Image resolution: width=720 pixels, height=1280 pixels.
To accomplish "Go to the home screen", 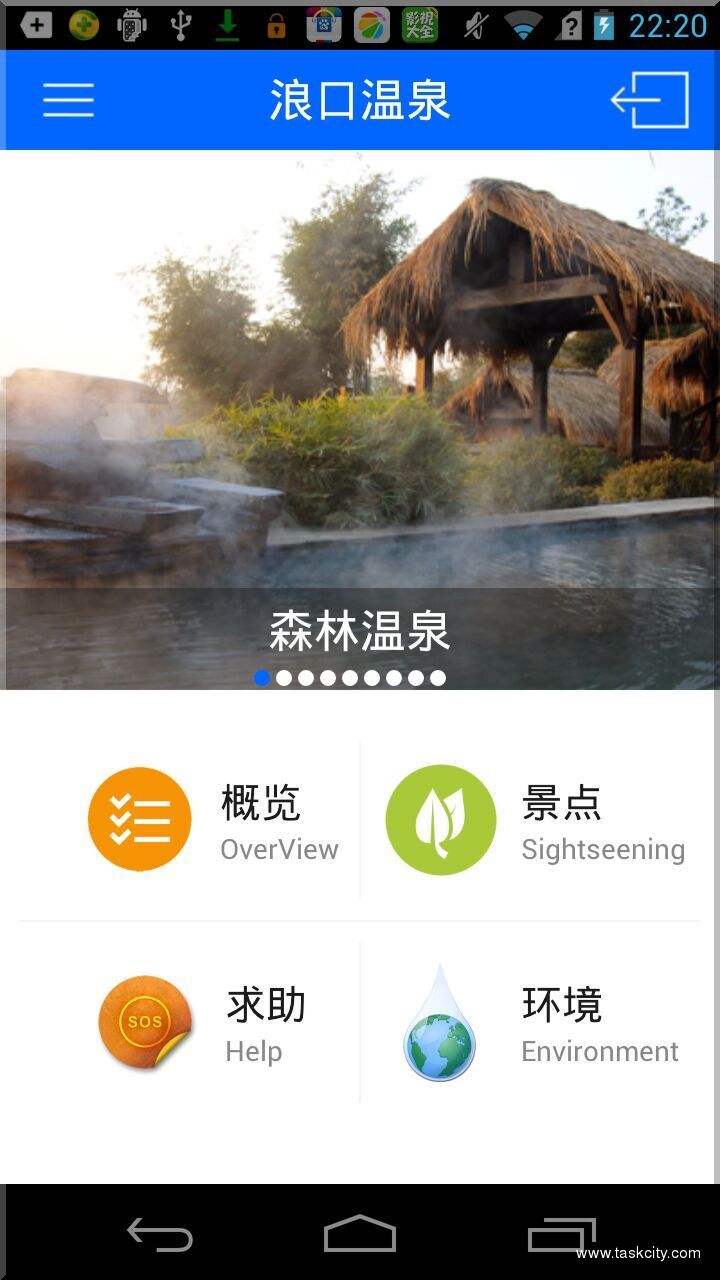I will 360,1236.
